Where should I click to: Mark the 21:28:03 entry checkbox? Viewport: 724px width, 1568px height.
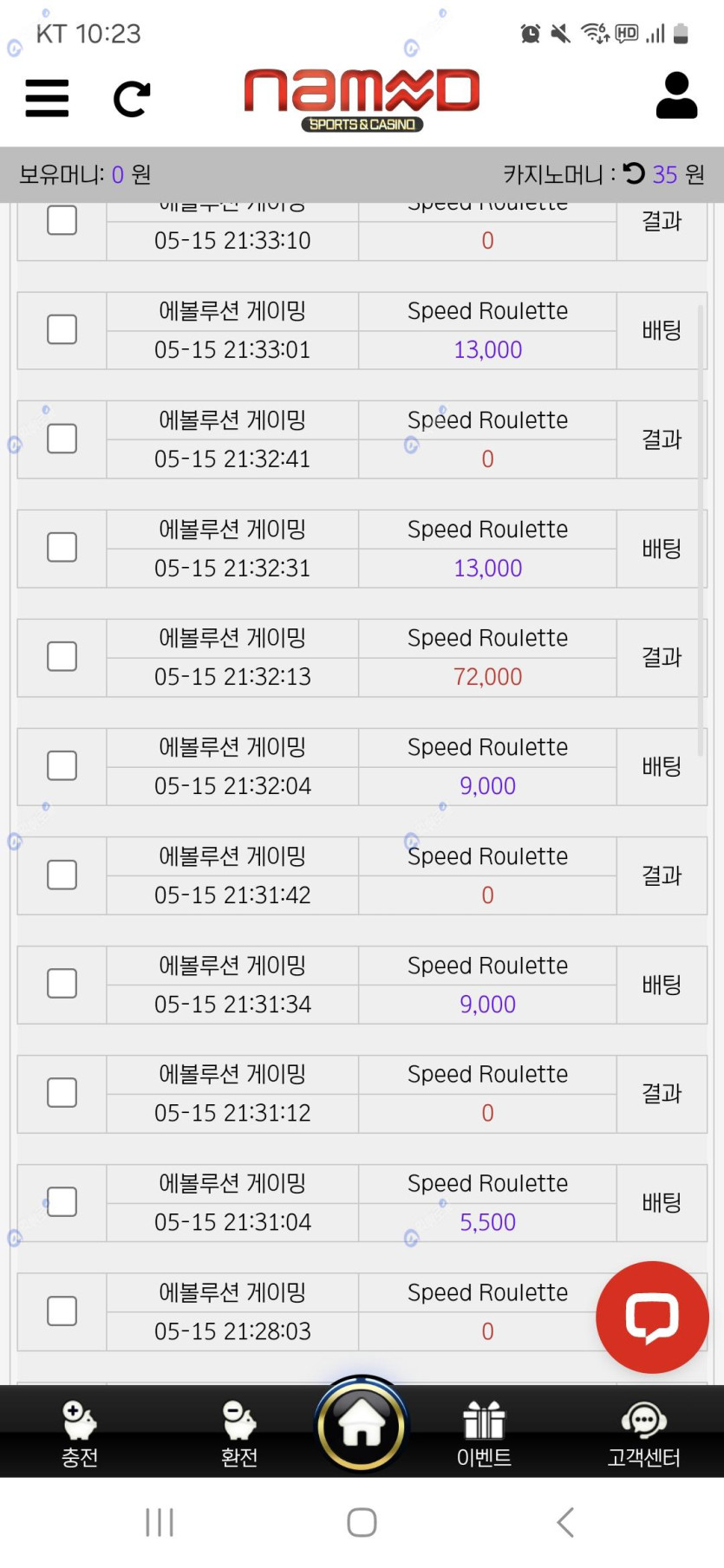[62, 1311]
